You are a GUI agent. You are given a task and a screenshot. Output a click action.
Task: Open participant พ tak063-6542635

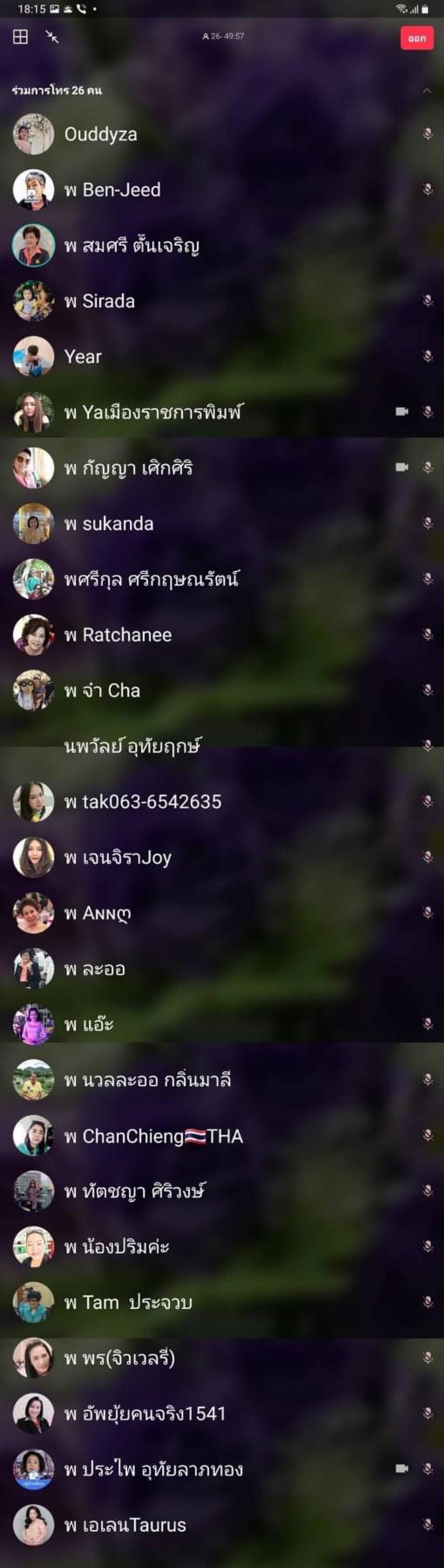pos(143,802)
